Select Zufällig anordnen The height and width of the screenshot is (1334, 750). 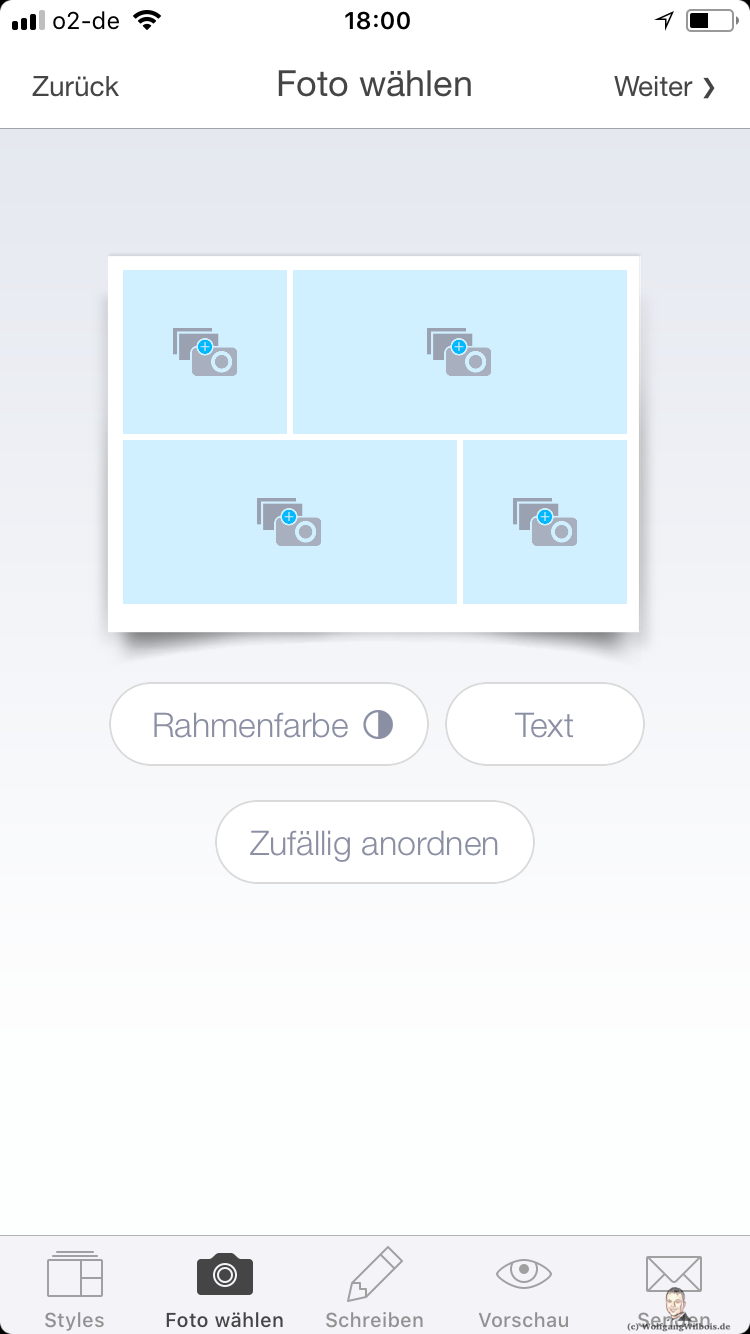click(x=375, y=842)
